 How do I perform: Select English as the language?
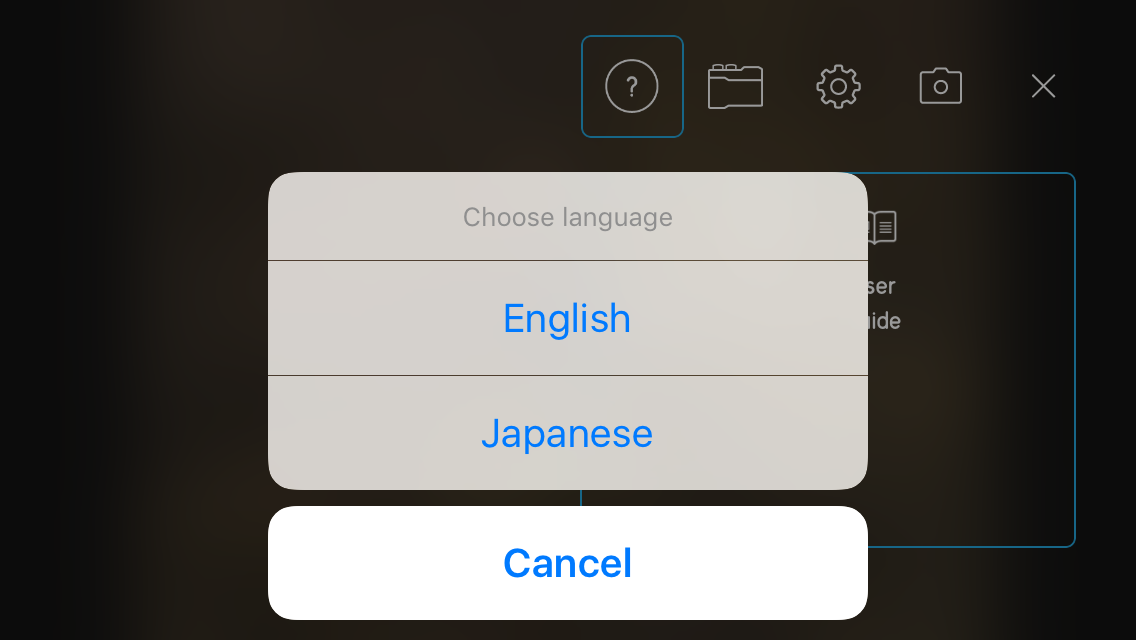567,319
